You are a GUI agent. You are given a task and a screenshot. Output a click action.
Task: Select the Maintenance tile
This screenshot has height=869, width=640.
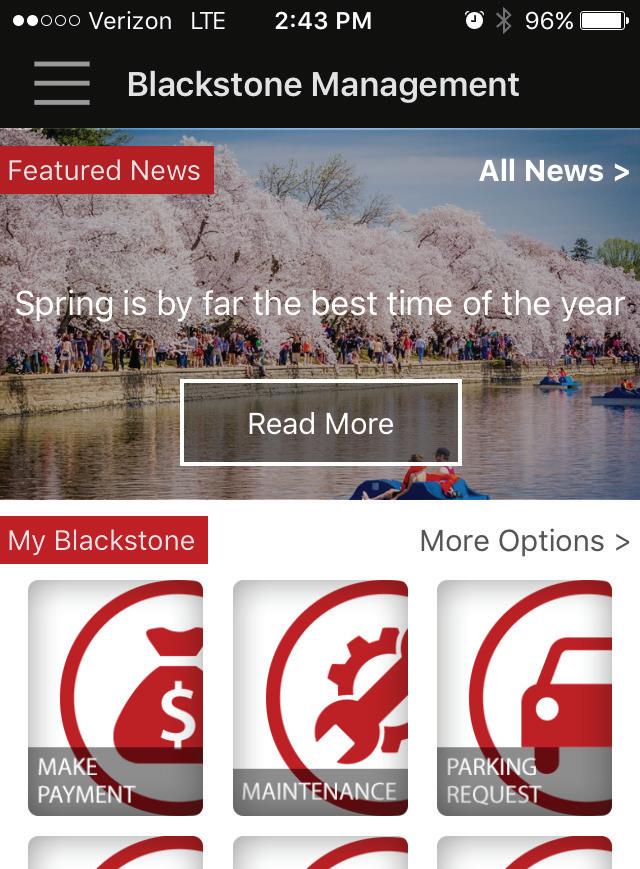(x=320, y=697)
